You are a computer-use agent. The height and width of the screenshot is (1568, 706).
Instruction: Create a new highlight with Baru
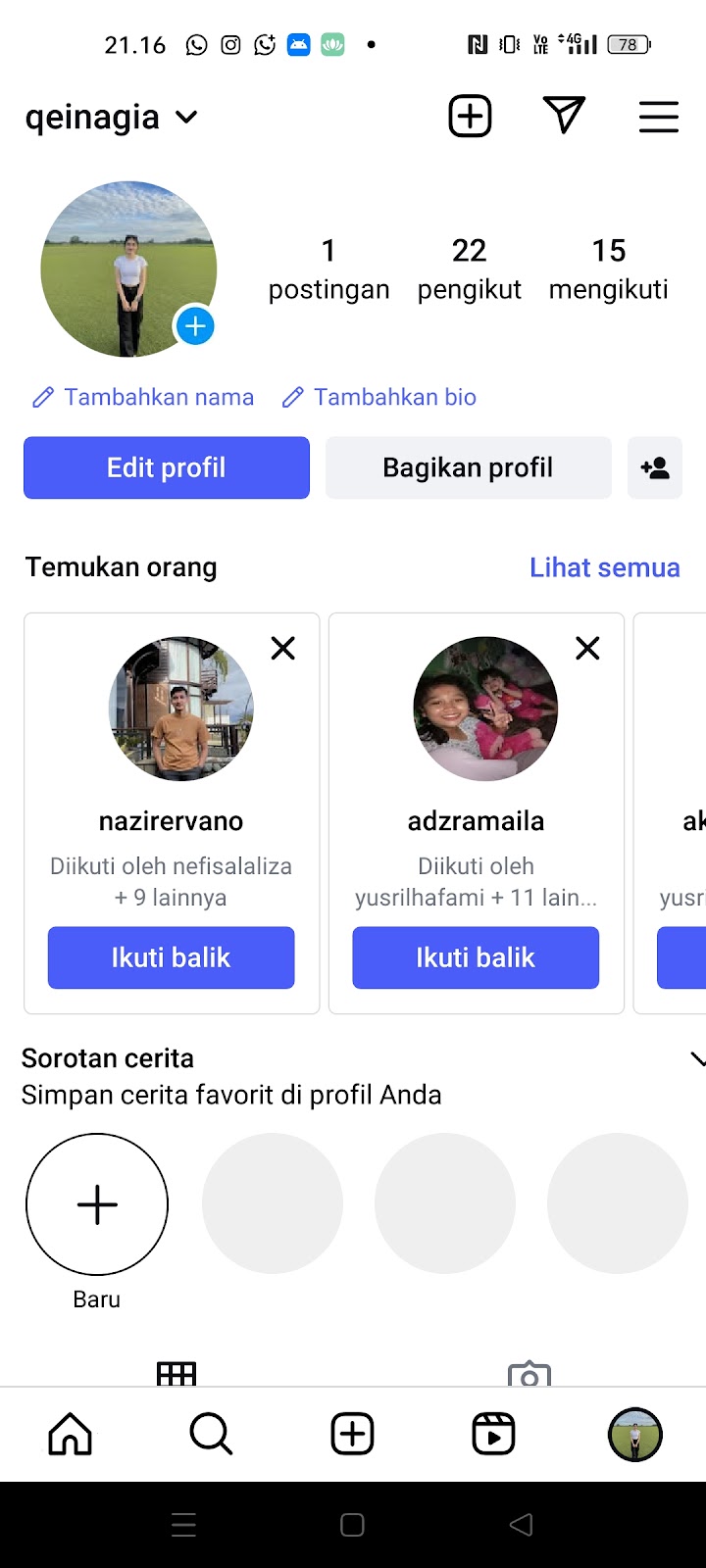[97, 1204]
